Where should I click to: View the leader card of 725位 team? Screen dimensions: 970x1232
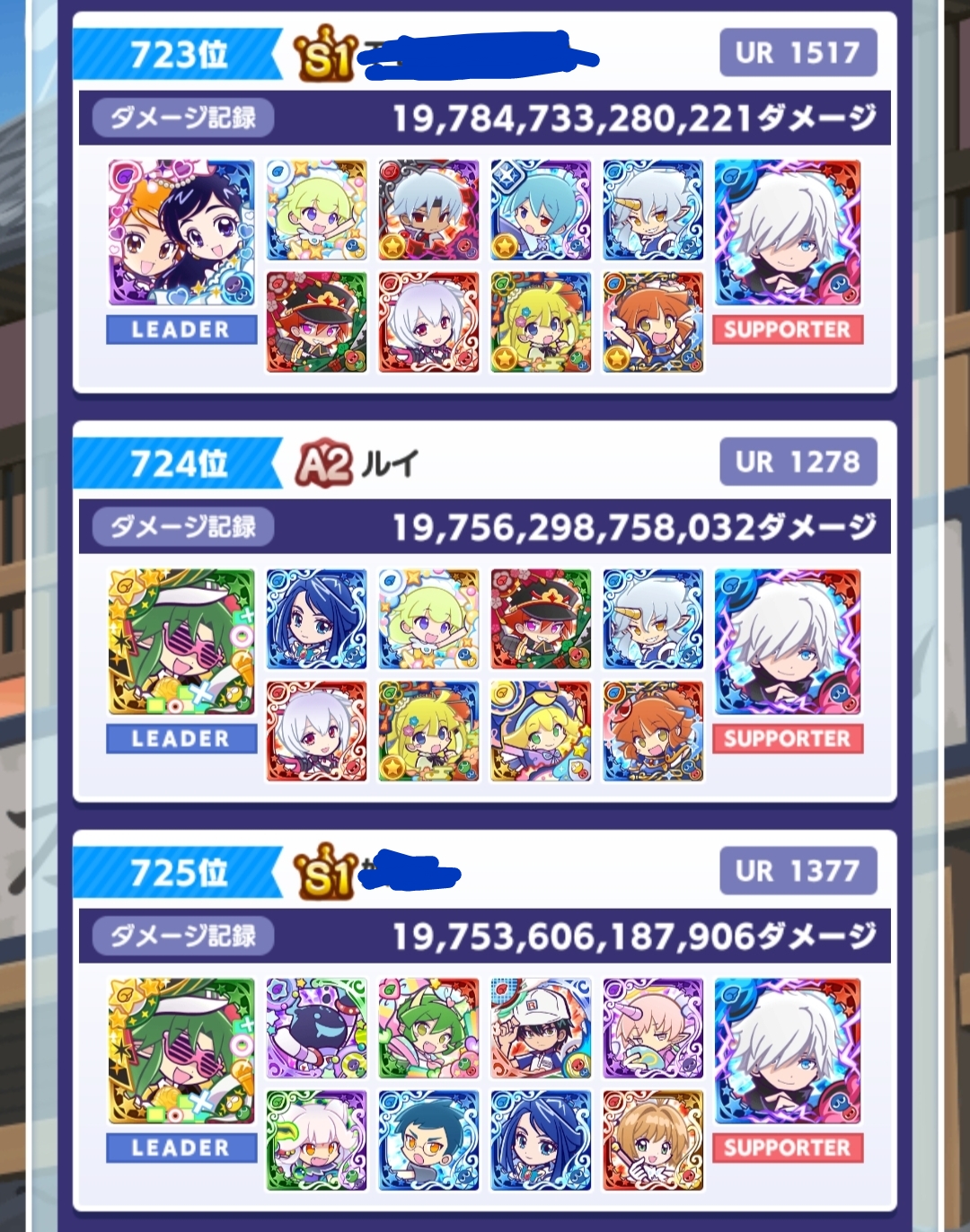181,1051
